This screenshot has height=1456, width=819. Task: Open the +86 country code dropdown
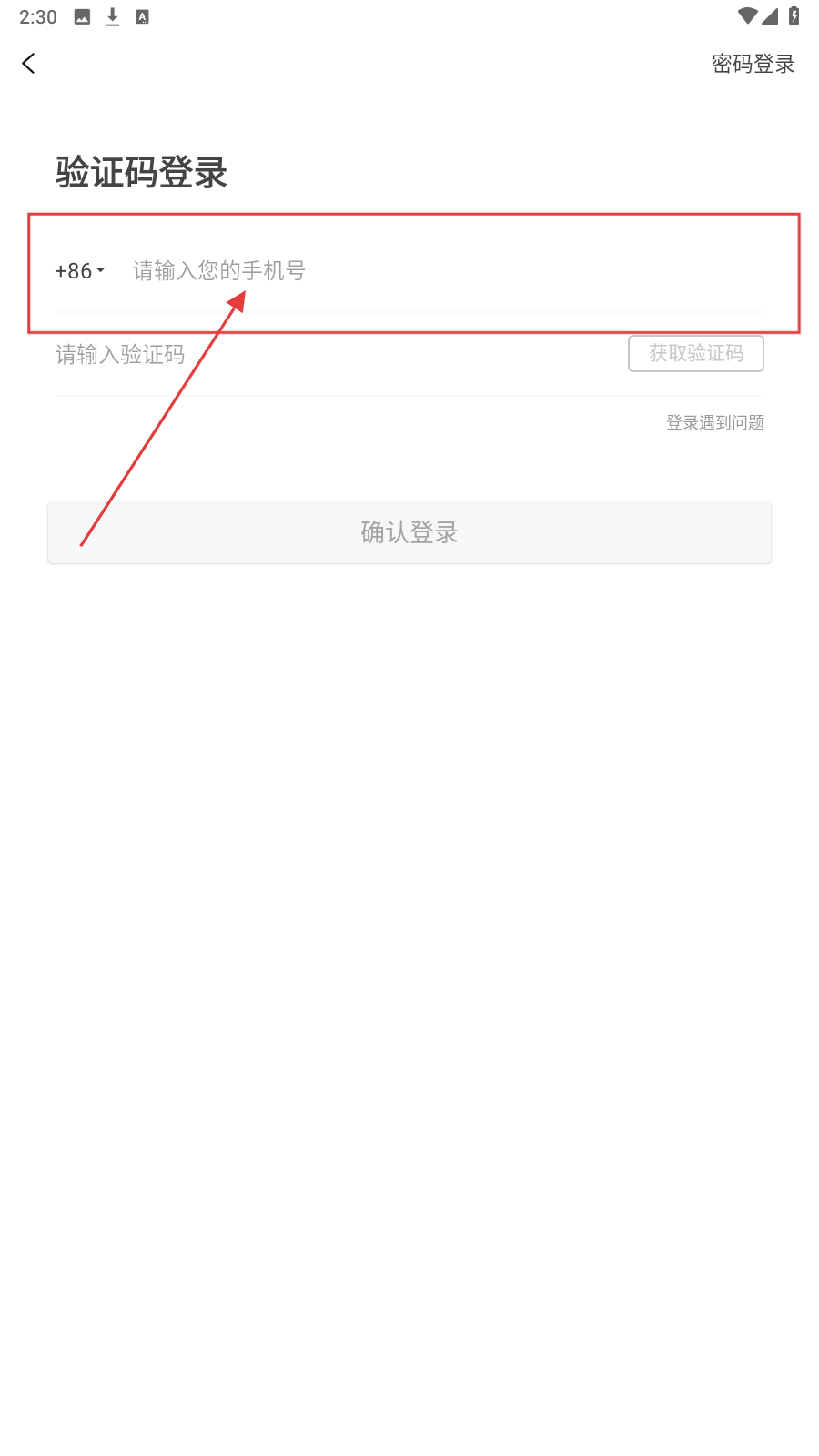click(80, 271)
